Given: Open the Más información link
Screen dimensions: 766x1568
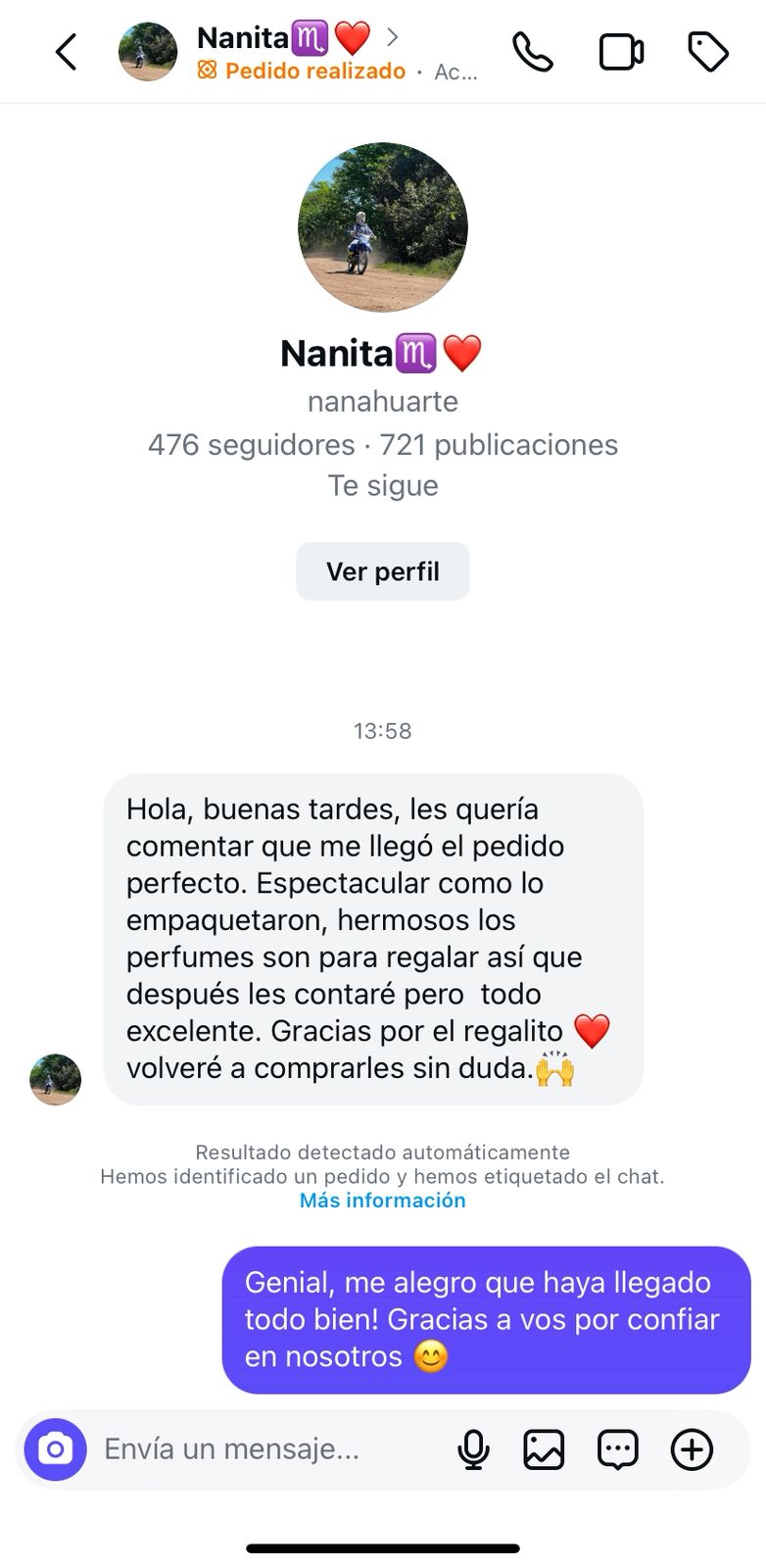Looking at the screenshot, I should [383, 1200].
